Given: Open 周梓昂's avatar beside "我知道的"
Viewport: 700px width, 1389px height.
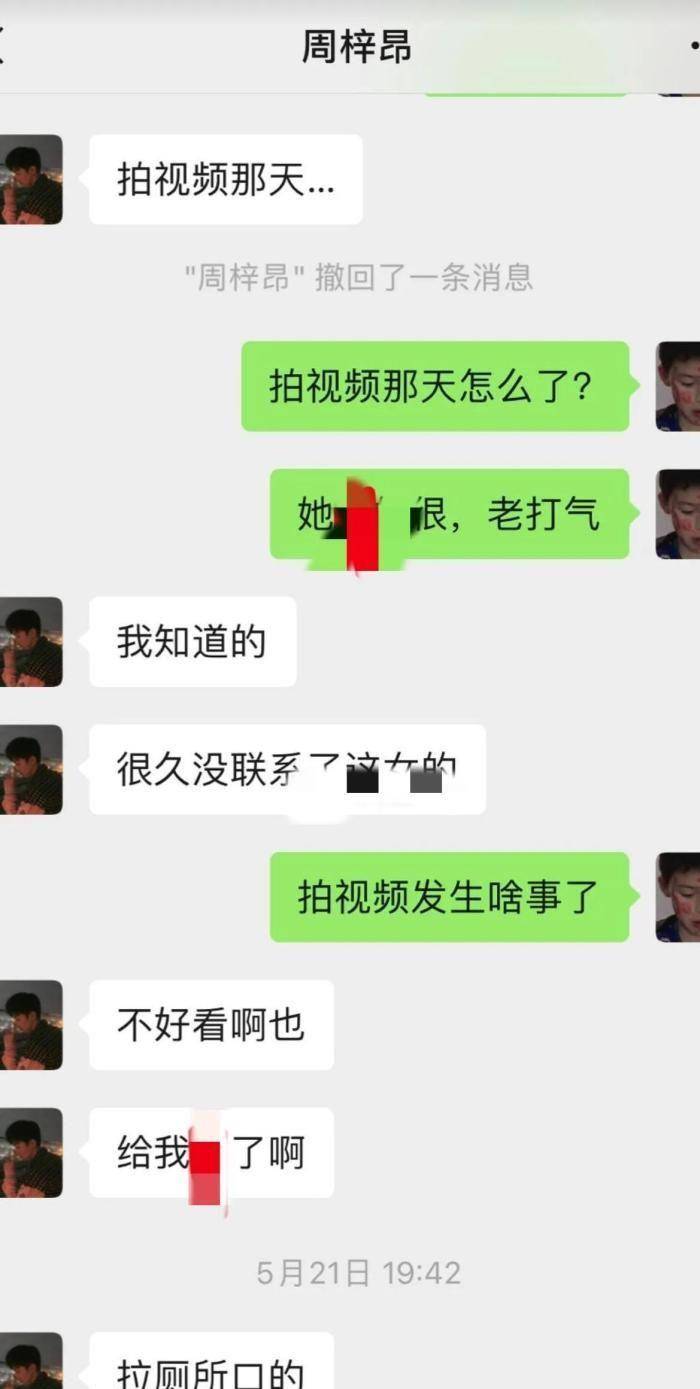Looking at the screenshot, I should coord(31,642).
